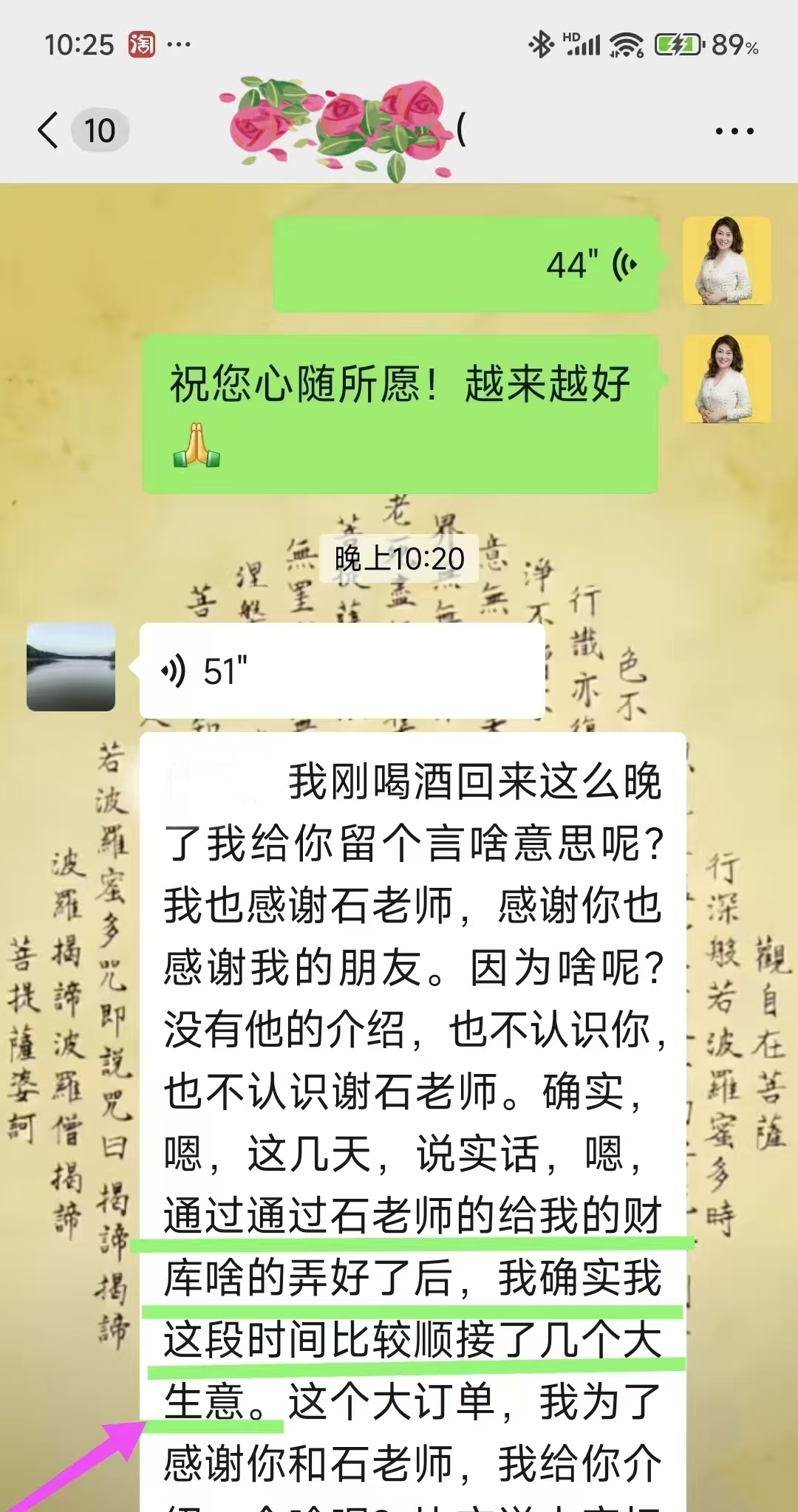This screenshot has height=1512, width=798.
Task: Open the sender's avatar beside the 祝您心随所愿 message
Action: pos(726,379)
